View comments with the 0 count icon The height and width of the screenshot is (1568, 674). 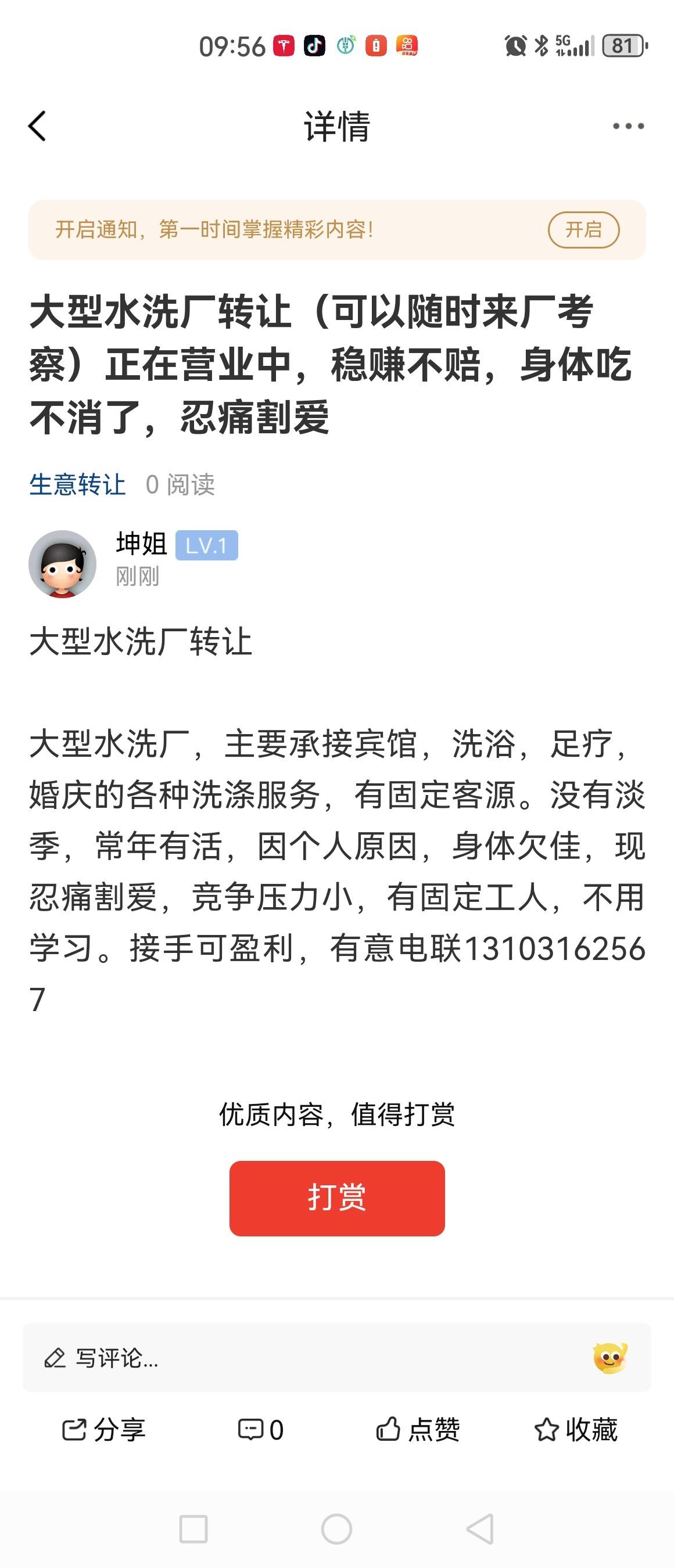pyautogui.click(x=260, y=1429)
